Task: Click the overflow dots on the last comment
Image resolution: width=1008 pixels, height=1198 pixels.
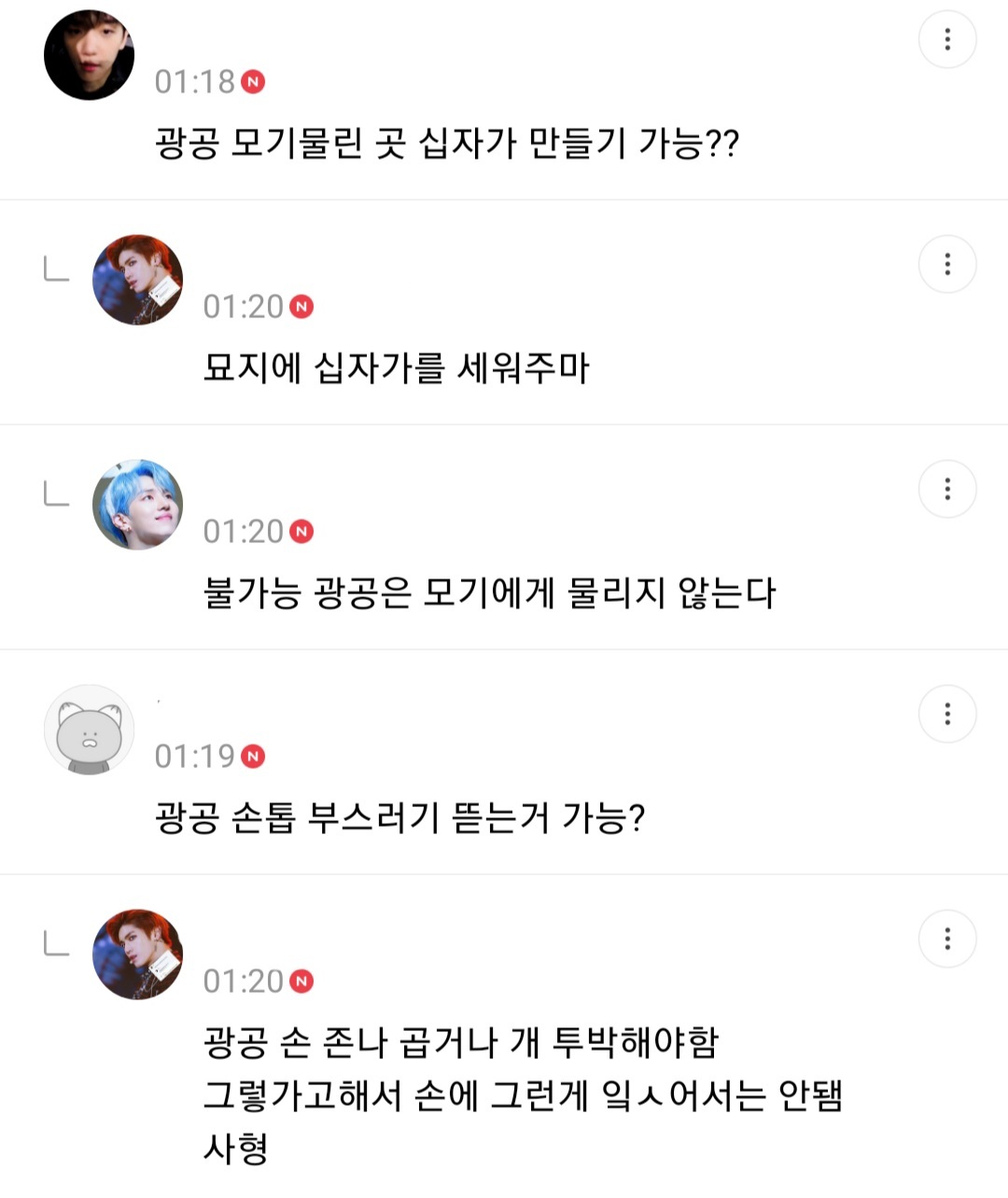Action: tap(948, 939)
